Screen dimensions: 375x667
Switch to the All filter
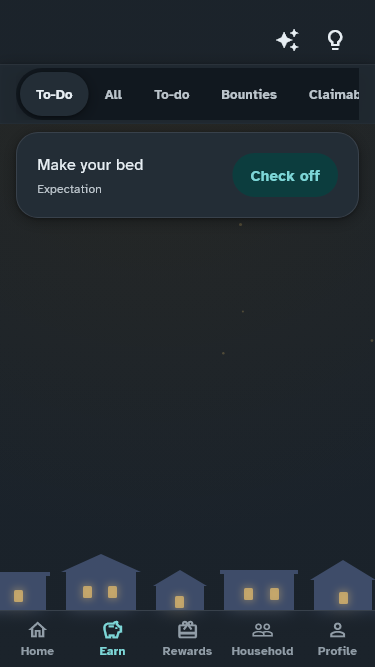(x=113, y=94)
